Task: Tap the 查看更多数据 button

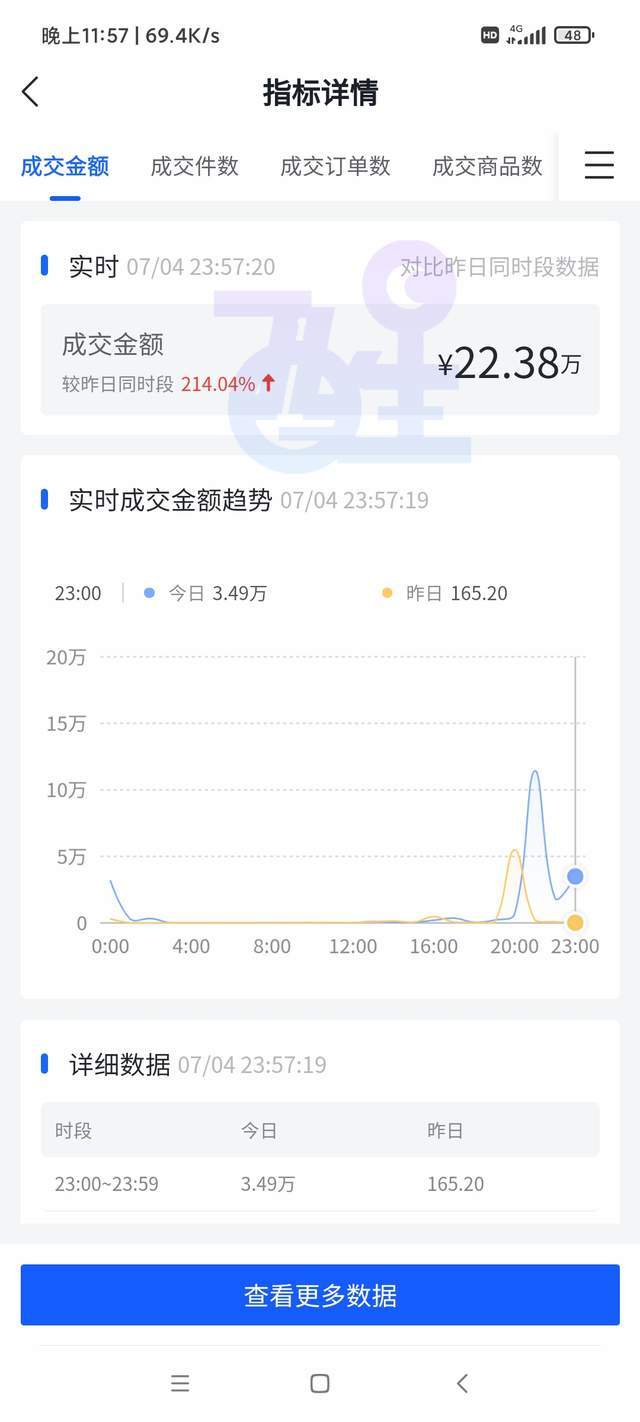Action: coord(320,1295)
